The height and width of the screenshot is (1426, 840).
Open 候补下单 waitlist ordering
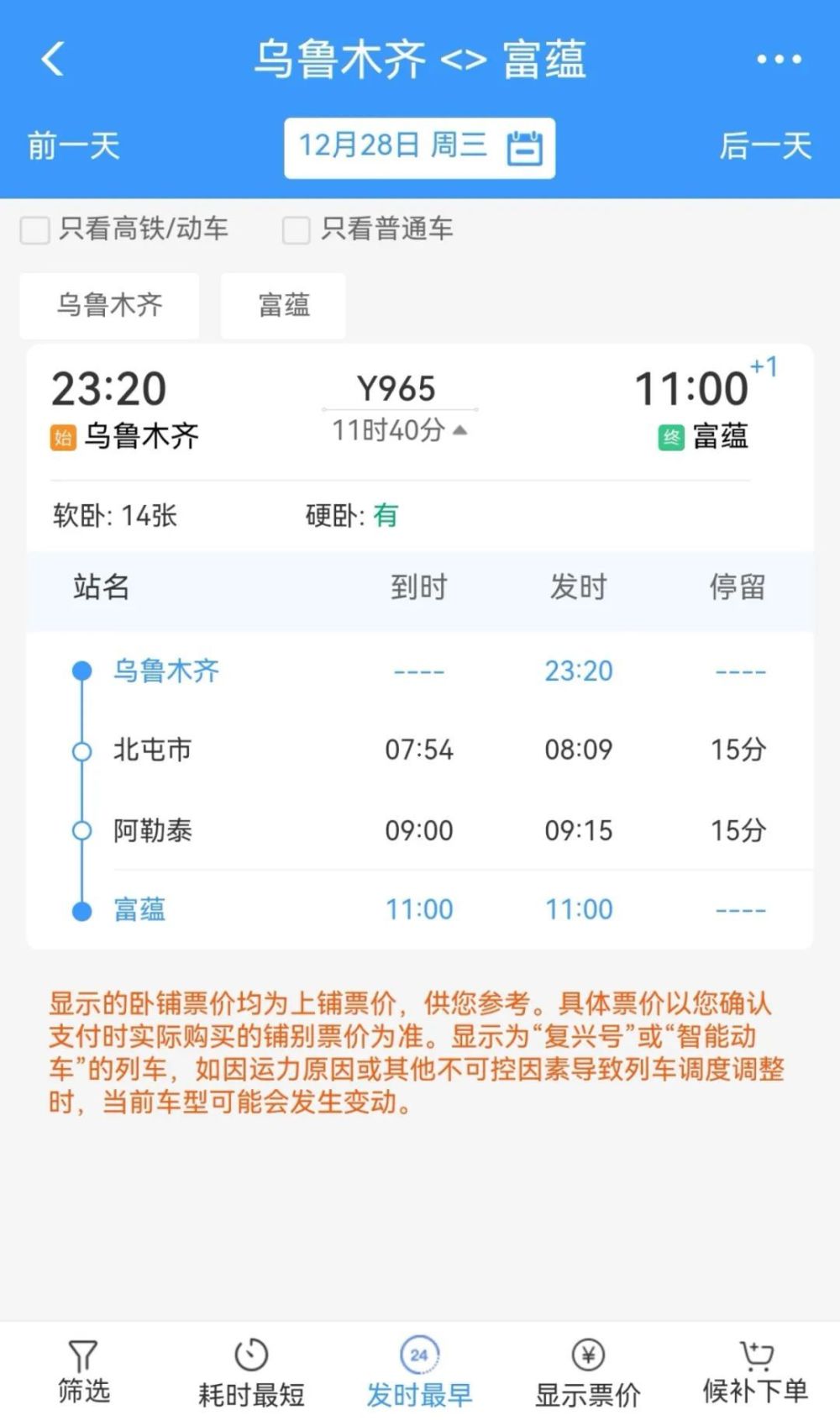pyautogui.click(x=755, y=1371)
